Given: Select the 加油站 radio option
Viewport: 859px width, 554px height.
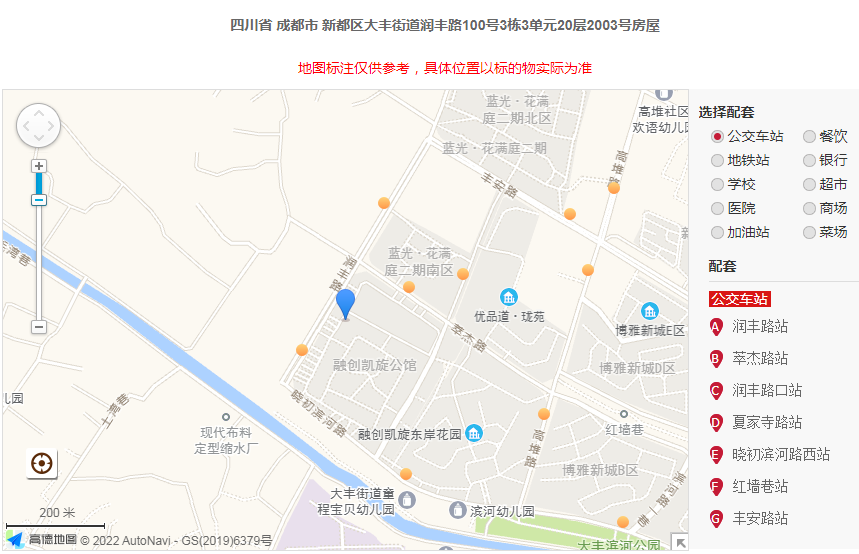Looking at the screenshot, I should tap(717, 232).
